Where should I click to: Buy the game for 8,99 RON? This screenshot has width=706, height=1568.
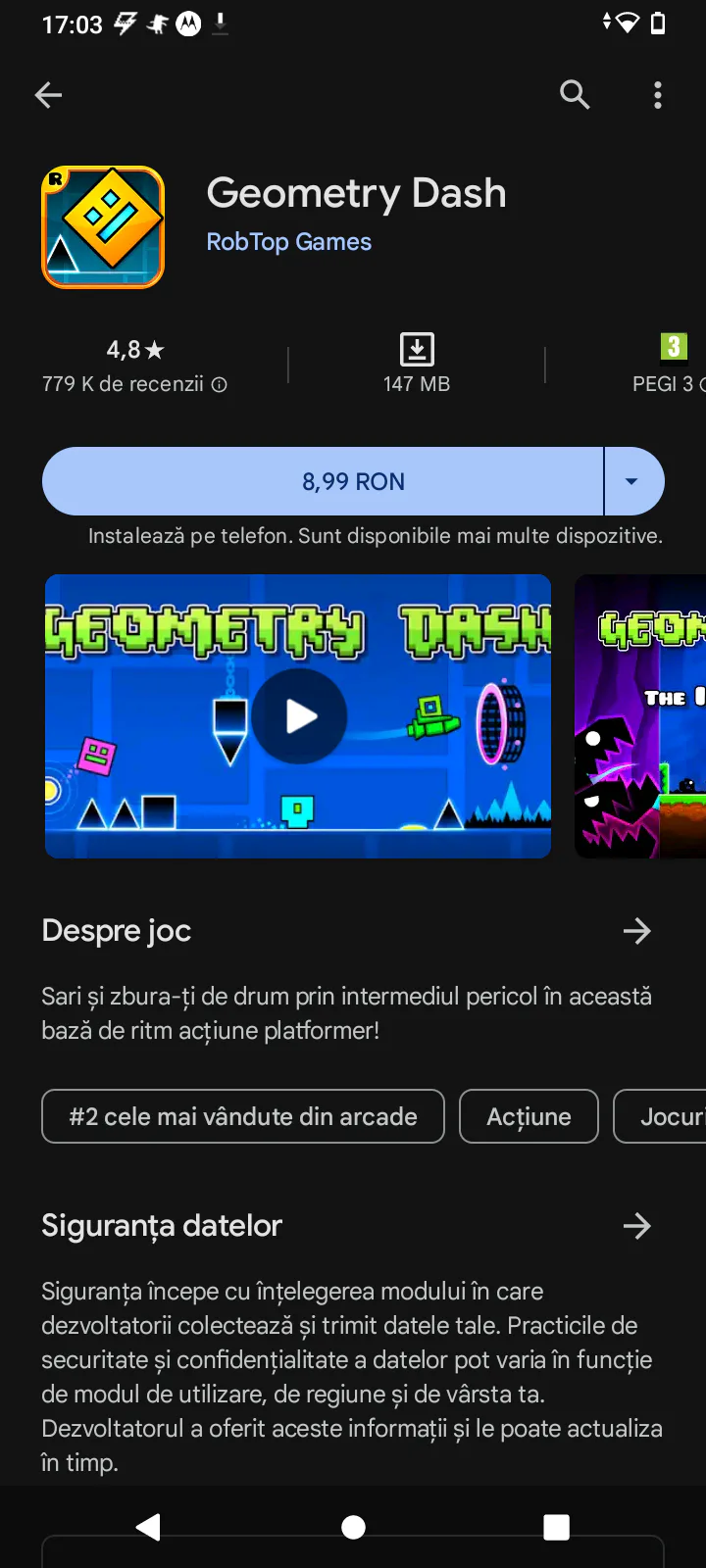(x=323, y=481)
